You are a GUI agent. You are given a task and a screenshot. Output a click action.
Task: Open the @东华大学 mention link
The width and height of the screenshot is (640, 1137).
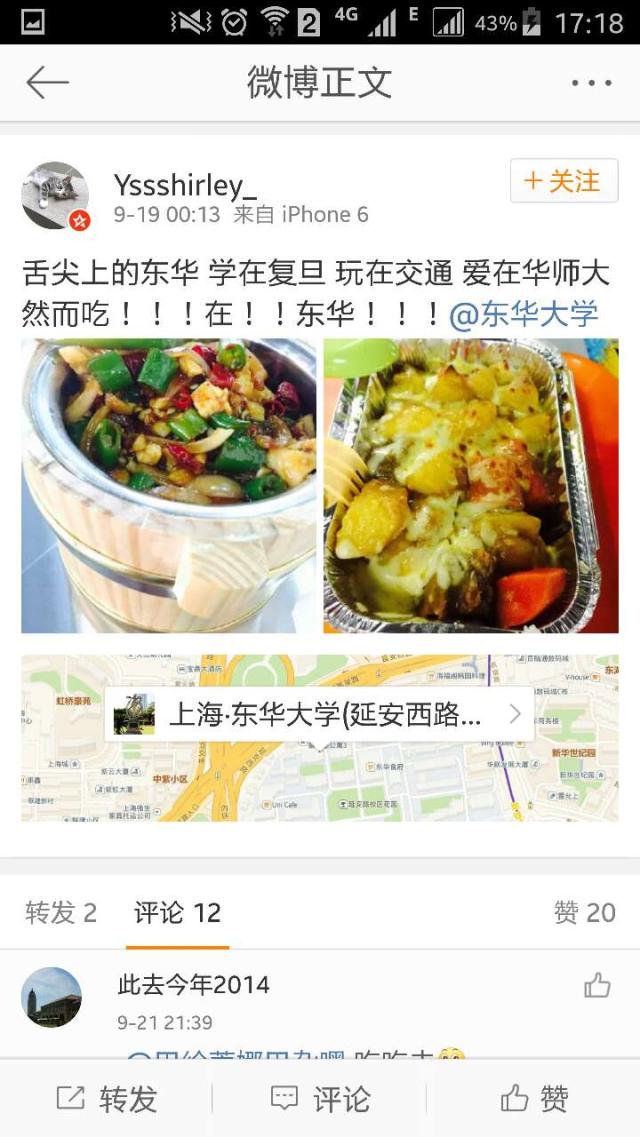click(x=524, y=314)
